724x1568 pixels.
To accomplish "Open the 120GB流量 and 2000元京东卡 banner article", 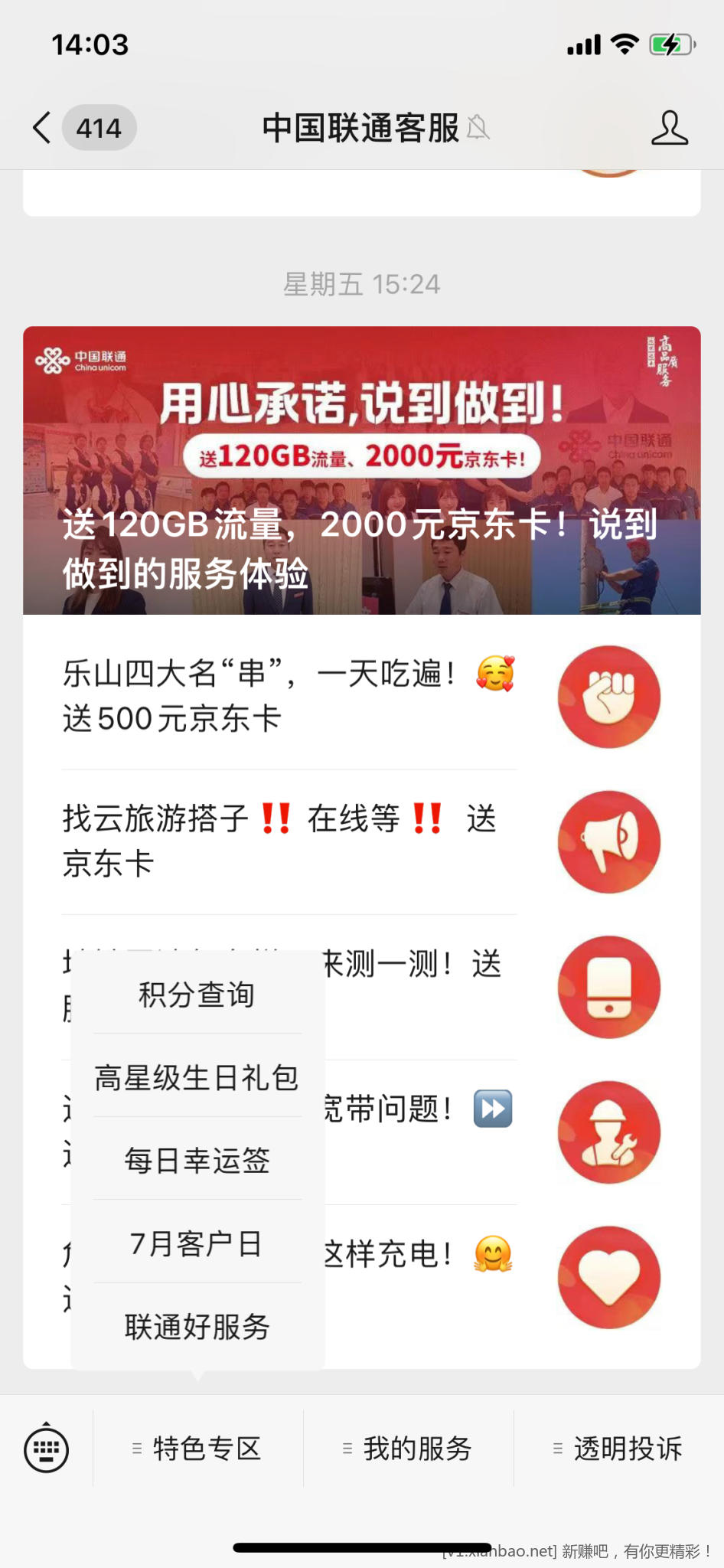I will click(361, 471).
